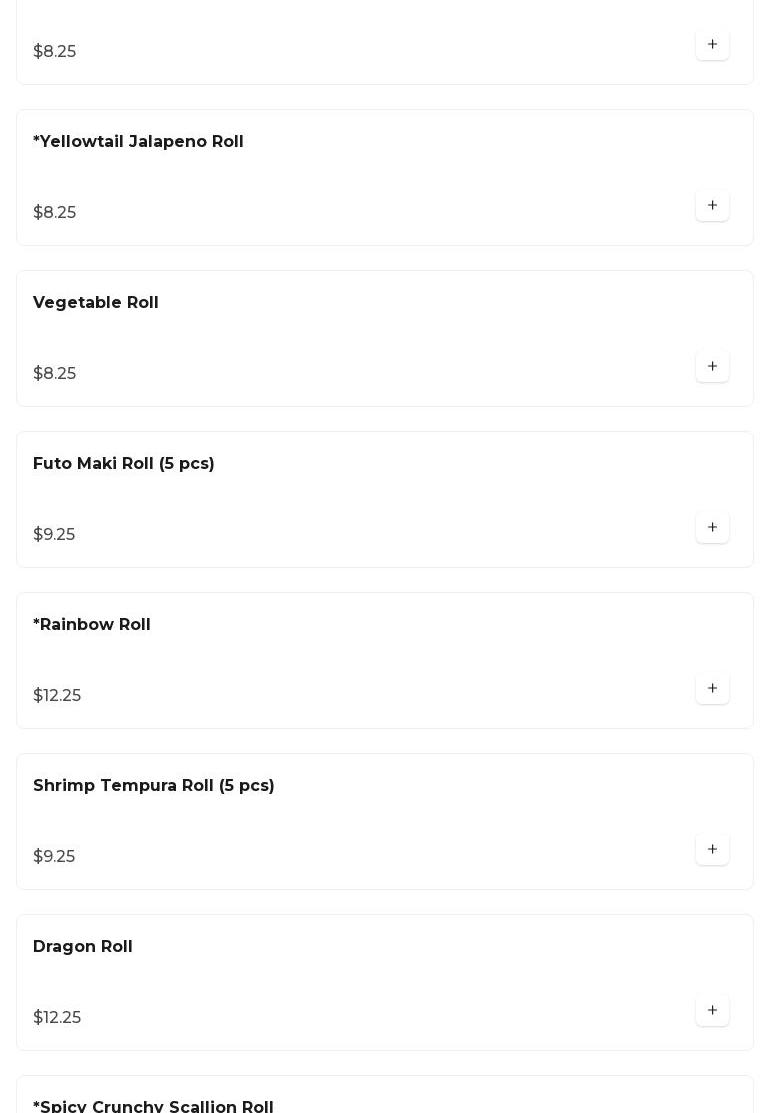Image resolution: width=770 pixels, height=1113 pixels.
Task: Add Futo Maki Roll to the order
Action: (712, 528)
